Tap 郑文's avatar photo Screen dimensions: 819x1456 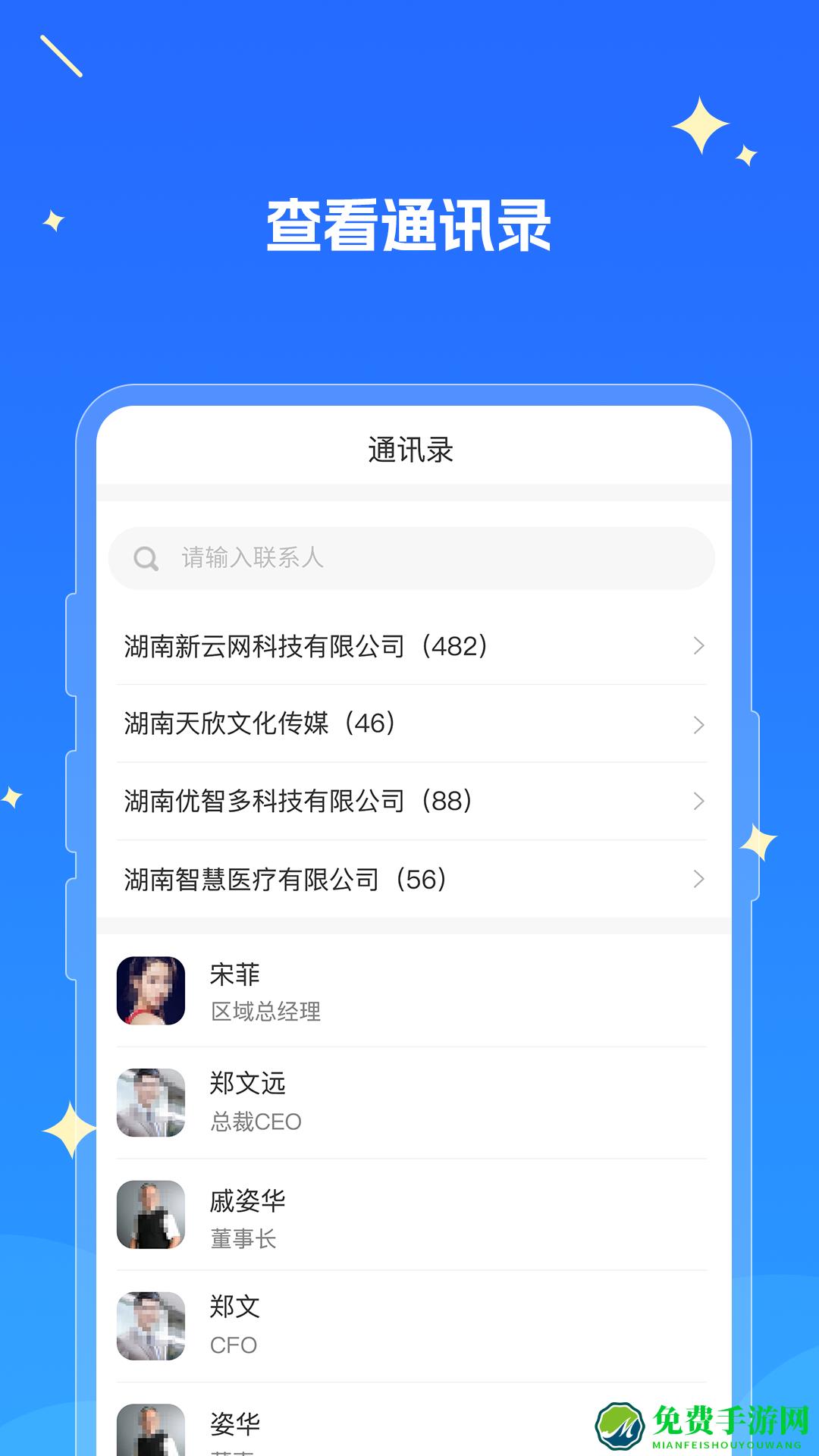(x=151, y=1326)
